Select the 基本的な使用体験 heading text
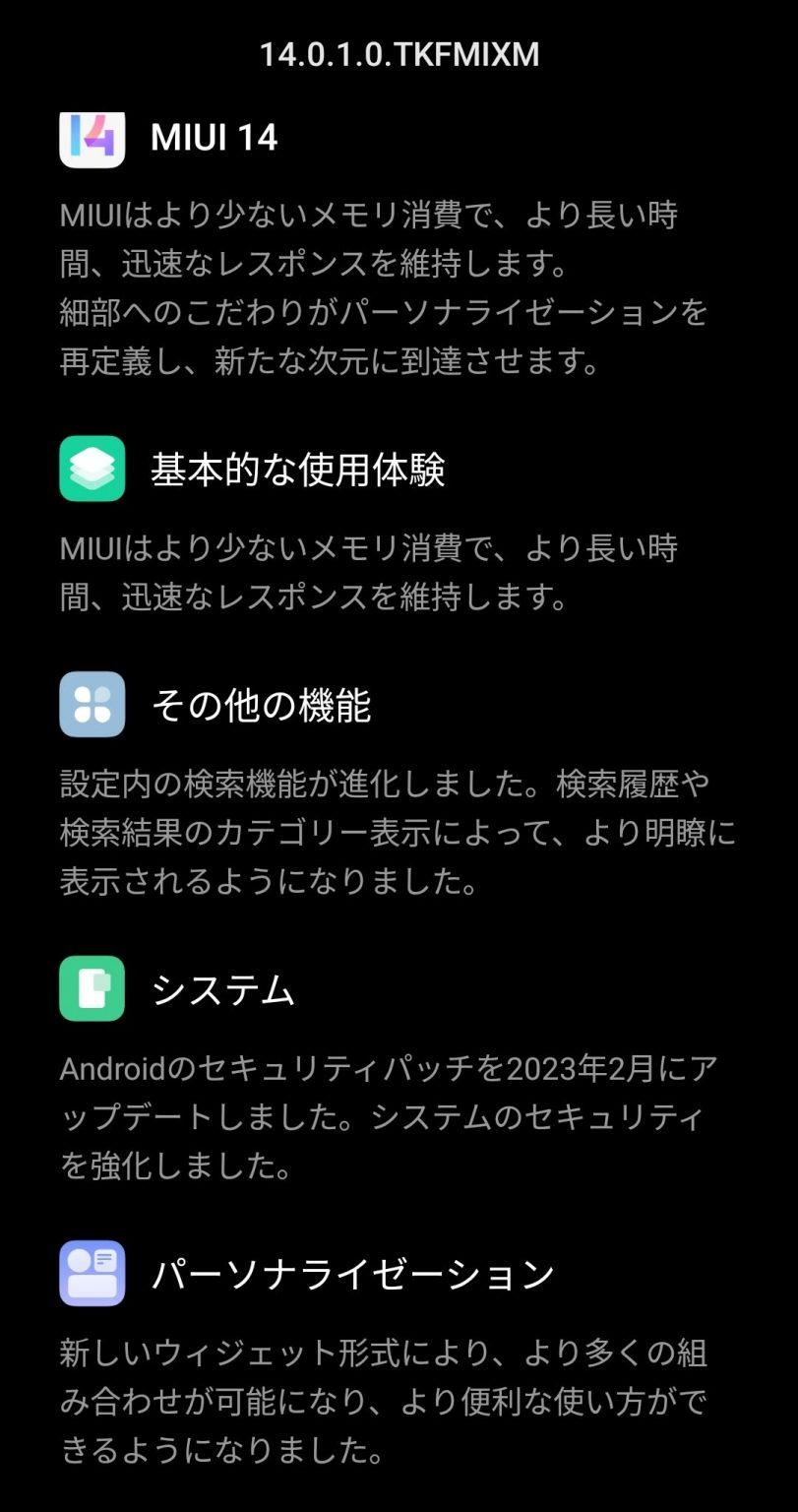798x1512 pixels. pos(297,470)
